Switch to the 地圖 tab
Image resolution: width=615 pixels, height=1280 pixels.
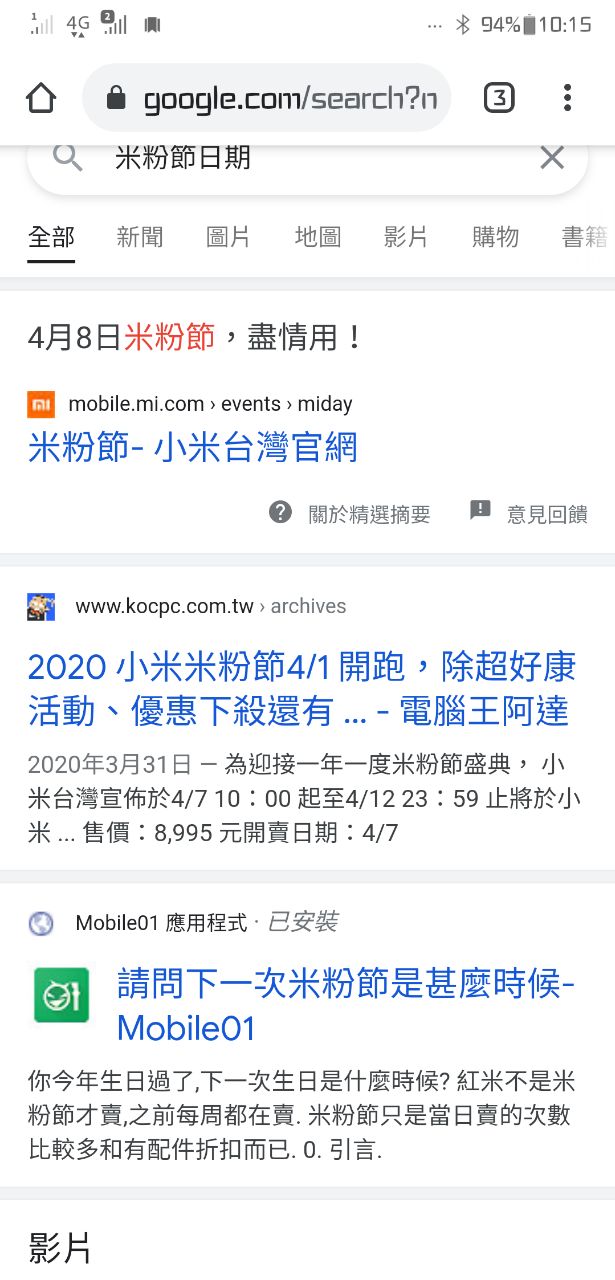click(x=318, y=237)
